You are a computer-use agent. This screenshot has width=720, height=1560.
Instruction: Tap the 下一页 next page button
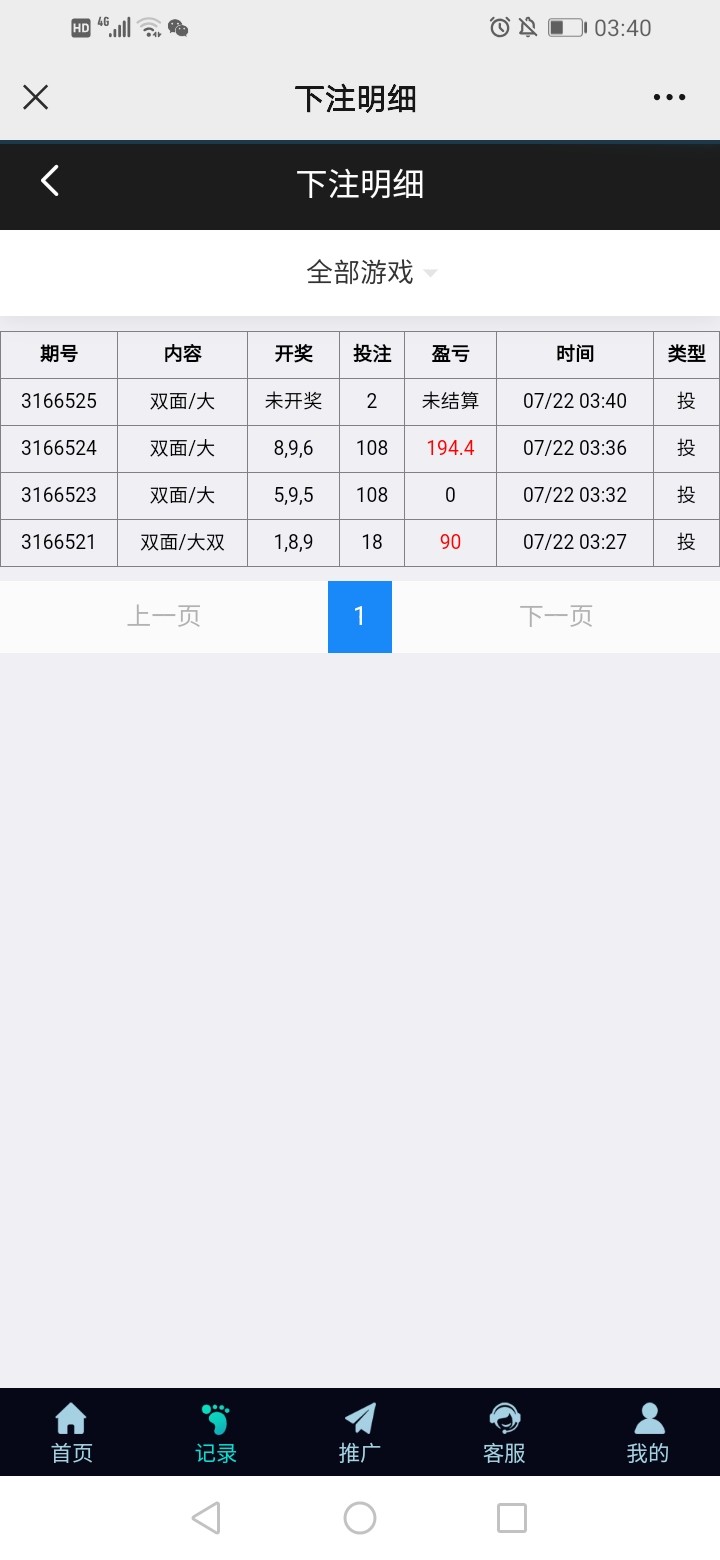(x=556, y=616)
